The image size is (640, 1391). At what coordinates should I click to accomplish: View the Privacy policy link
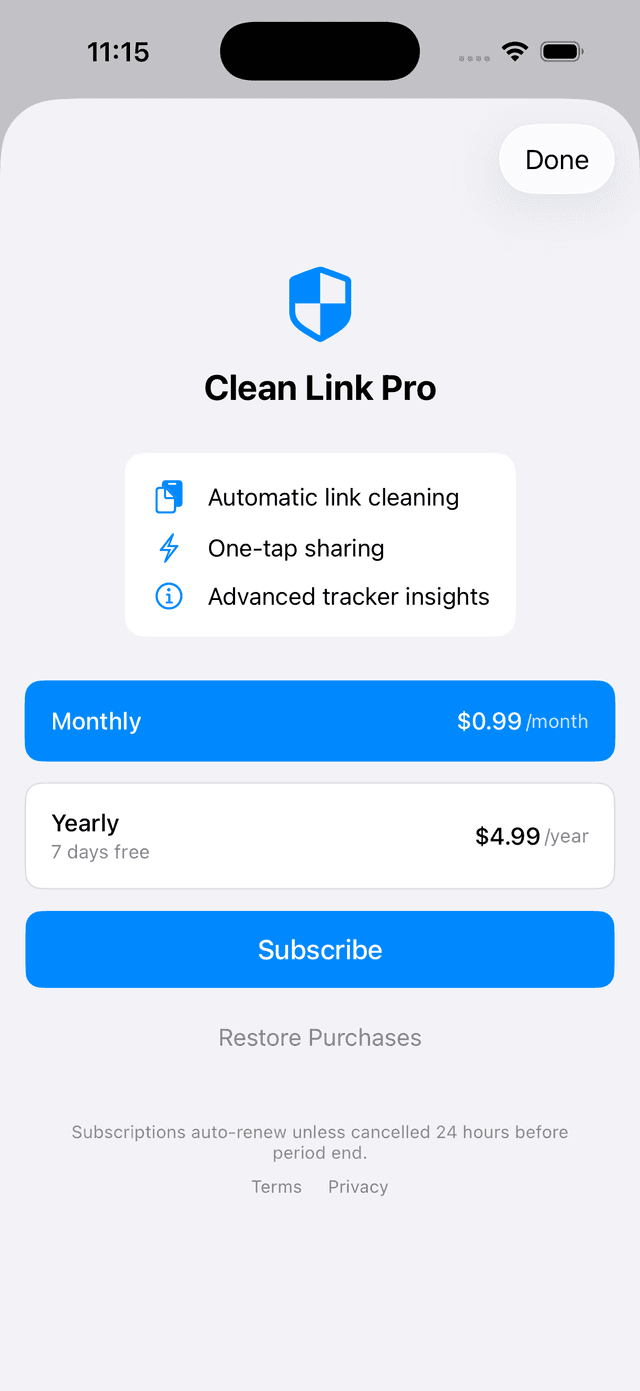click(358, 1187)
